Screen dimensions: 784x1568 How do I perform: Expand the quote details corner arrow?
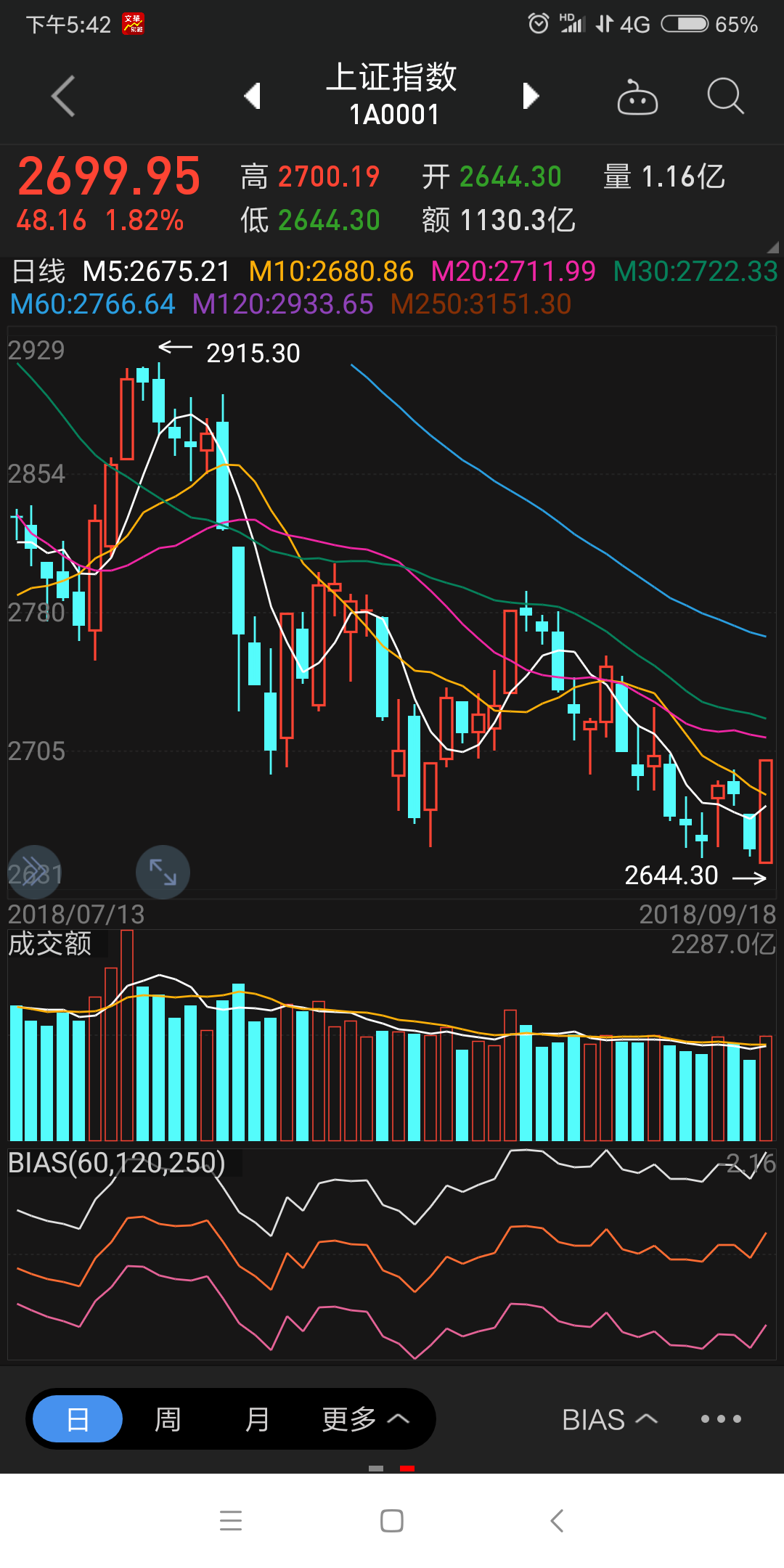coord(772,248)
